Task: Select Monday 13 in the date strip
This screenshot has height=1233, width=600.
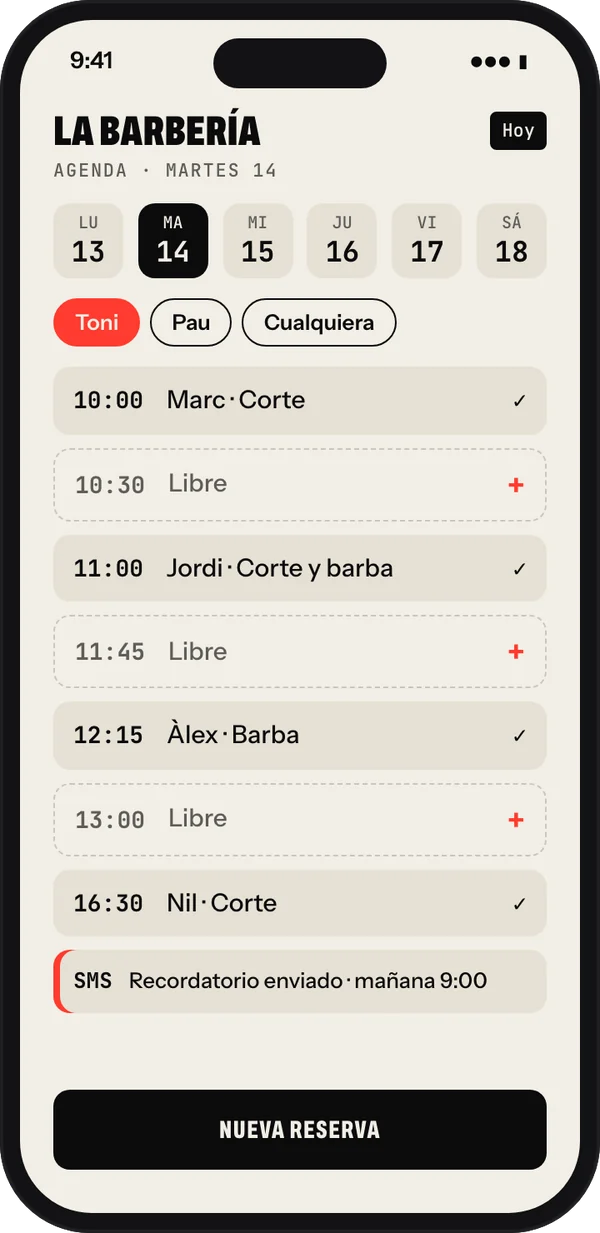Action: [x=88, y=241]
